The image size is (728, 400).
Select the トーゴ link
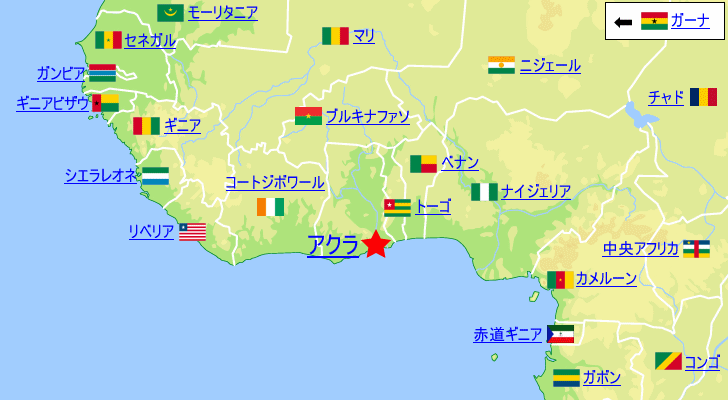[433, 207]
